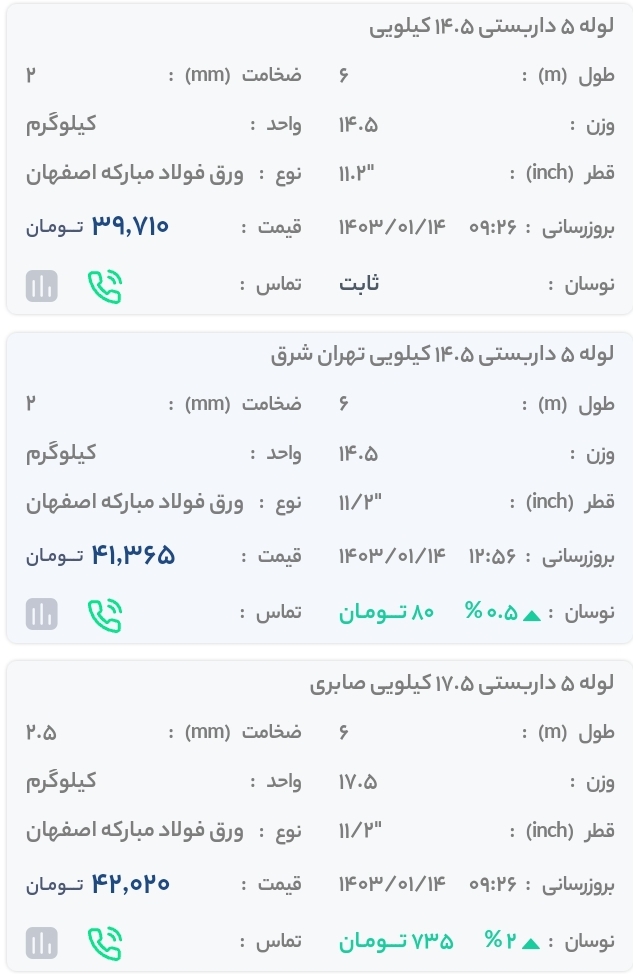Tap the phone icon on the 39,710 toman pipe card
Image resolution: width=633 pixels, height=974 pixels.
point(105,287)
